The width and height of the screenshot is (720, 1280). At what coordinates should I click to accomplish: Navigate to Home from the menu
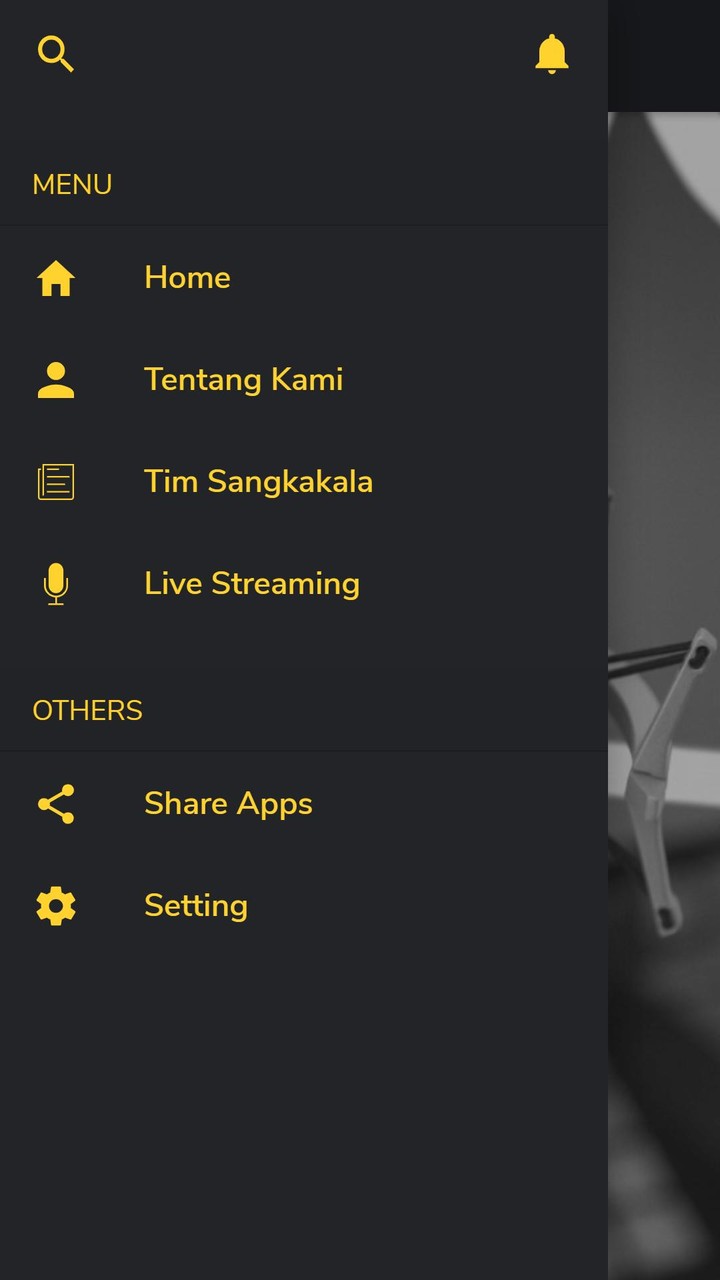point(187,278)
